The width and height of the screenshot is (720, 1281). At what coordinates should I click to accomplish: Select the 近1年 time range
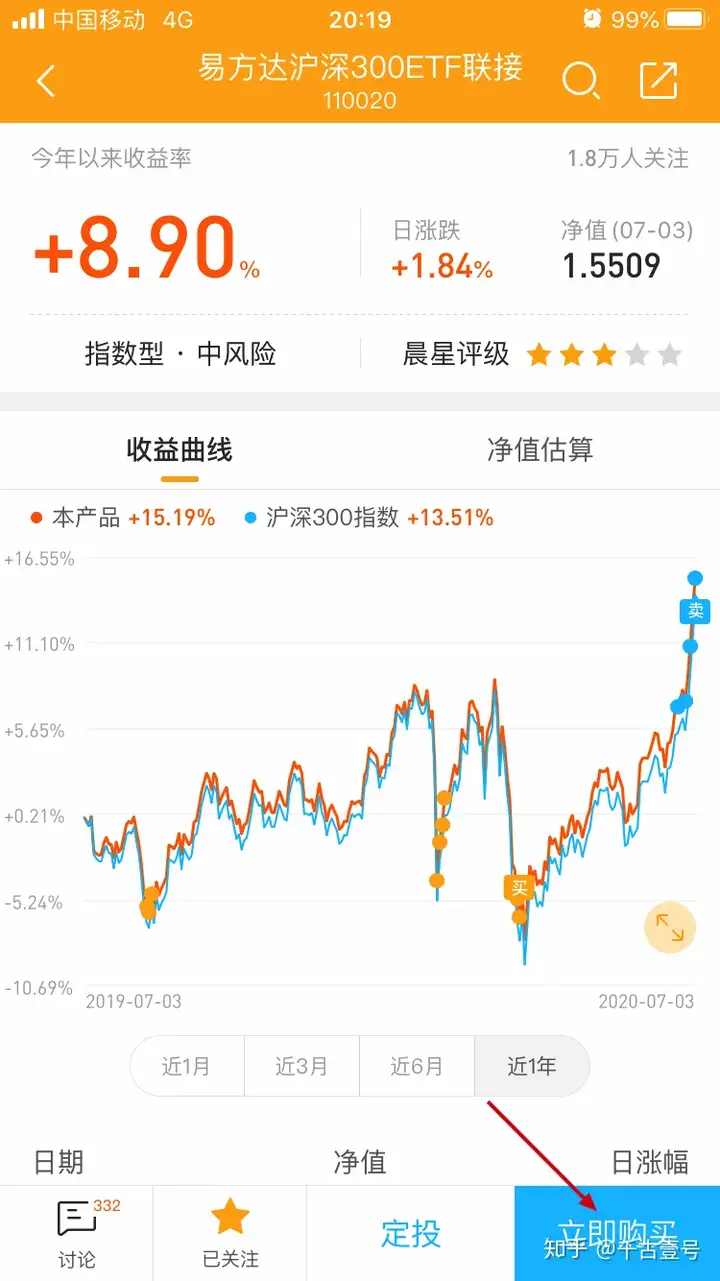coord(532,1066)
